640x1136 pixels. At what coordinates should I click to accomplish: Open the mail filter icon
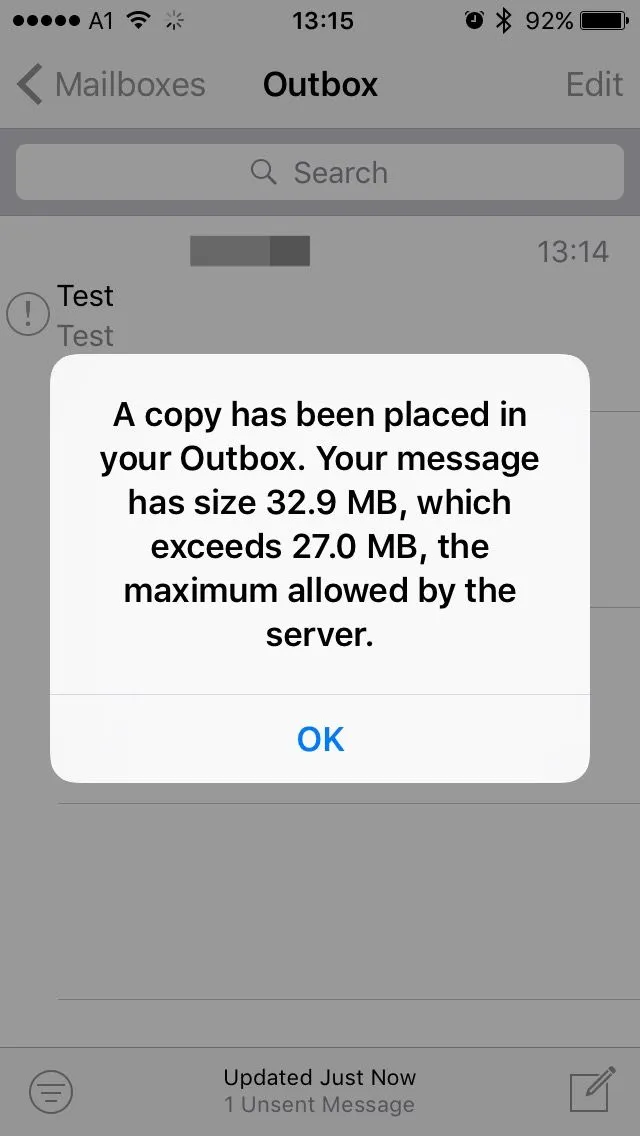point(51,1091)
